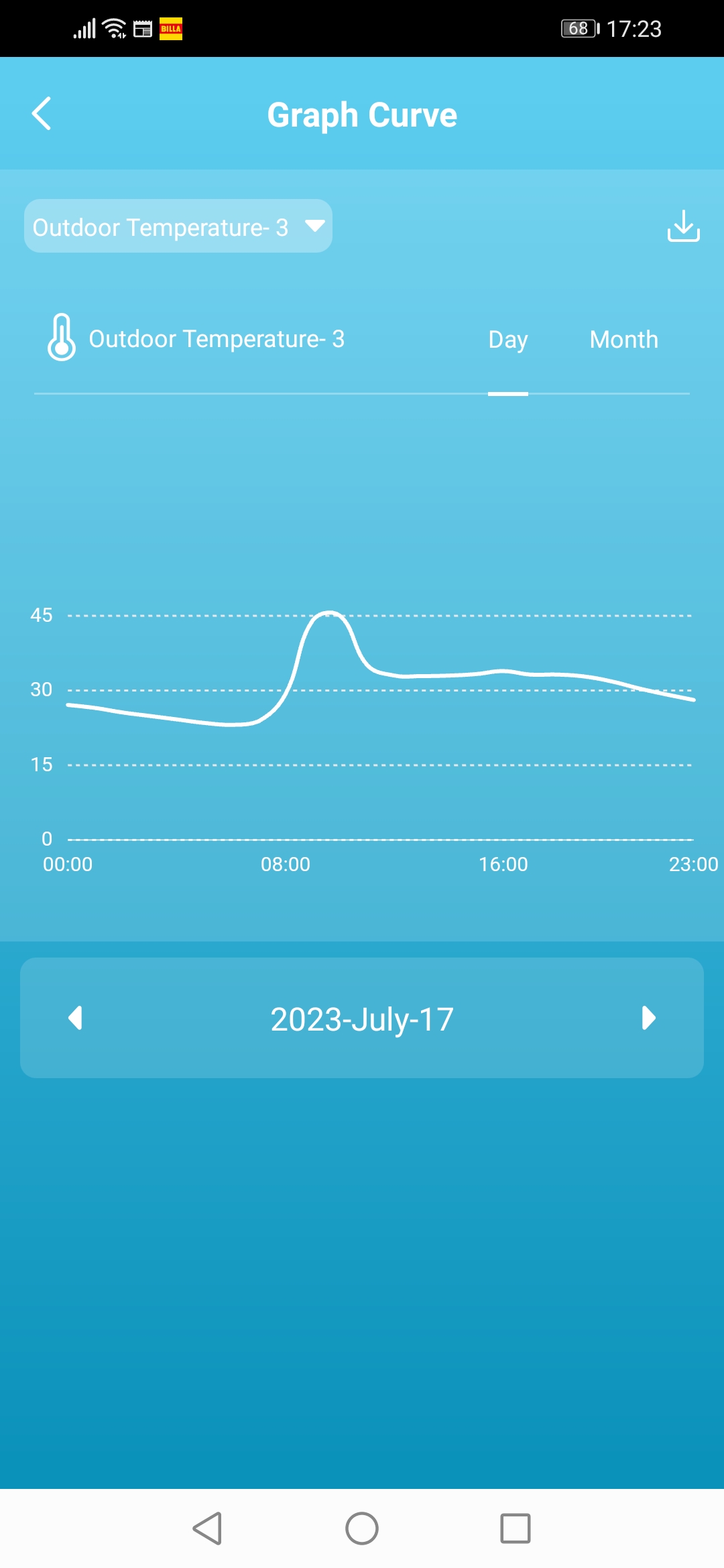The width and height of the screenshot is (724, 1568).
Task: Open the recent apps view
Action: [516, 1528]
